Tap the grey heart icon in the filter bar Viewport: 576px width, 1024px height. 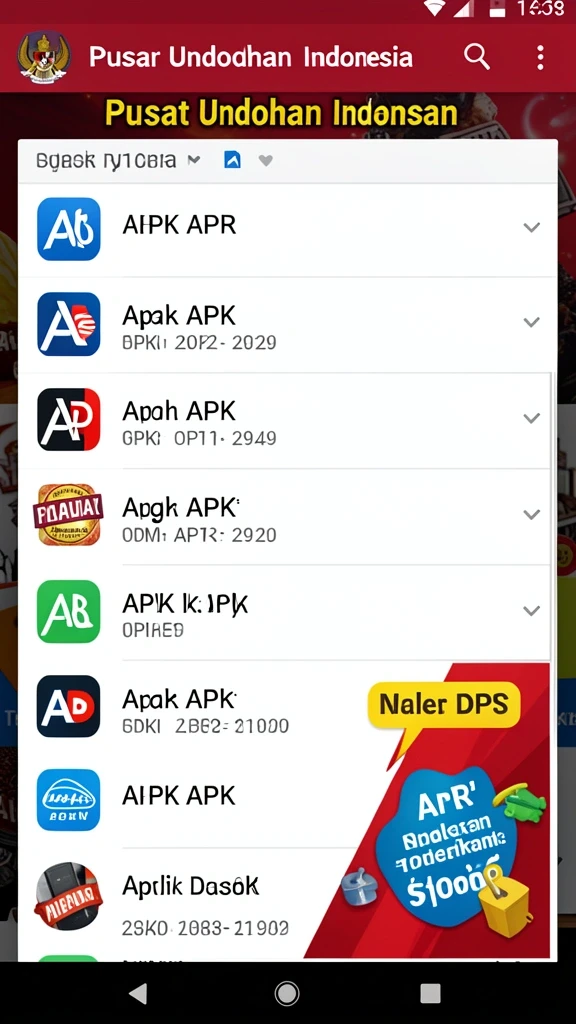point(265,160)
